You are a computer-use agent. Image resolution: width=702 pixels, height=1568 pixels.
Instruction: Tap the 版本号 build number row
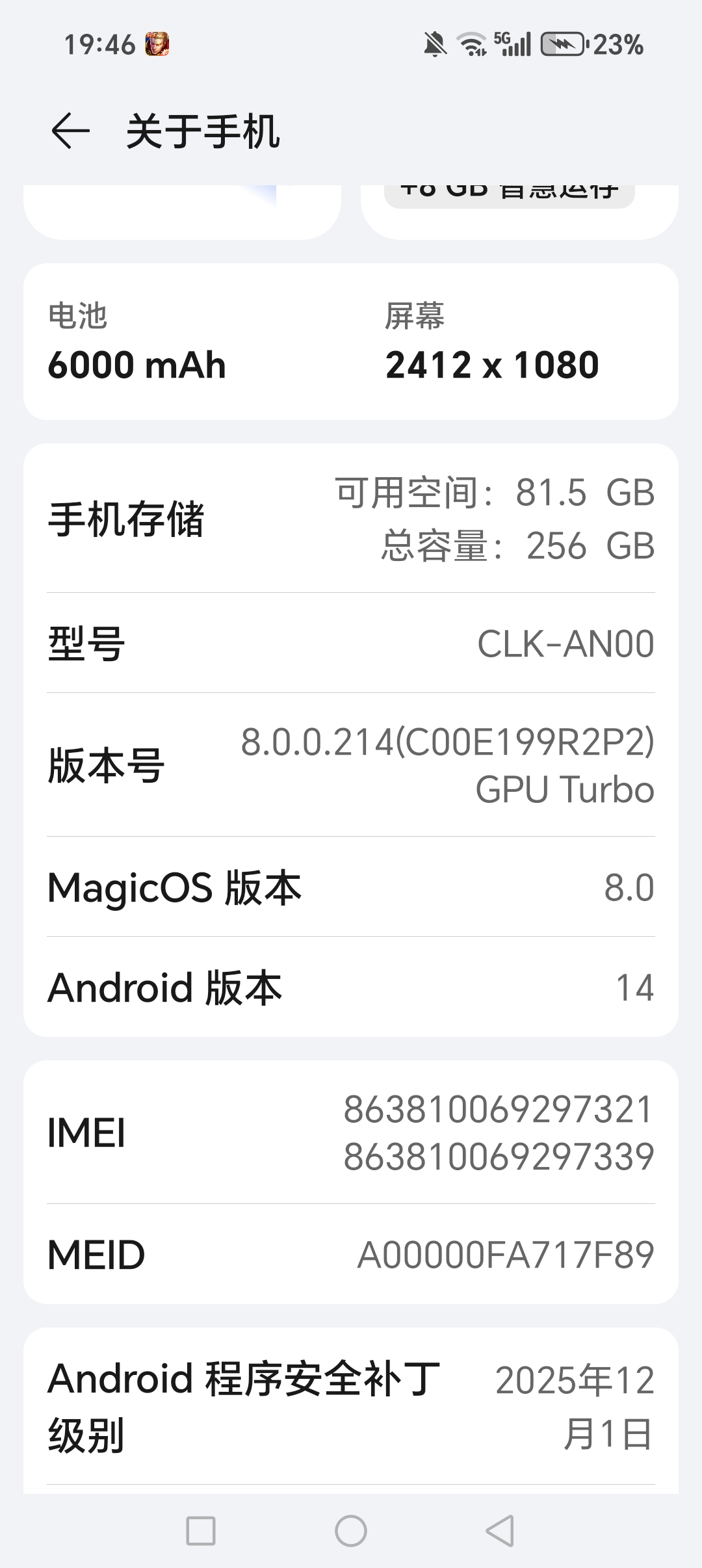tap(351, 764)
